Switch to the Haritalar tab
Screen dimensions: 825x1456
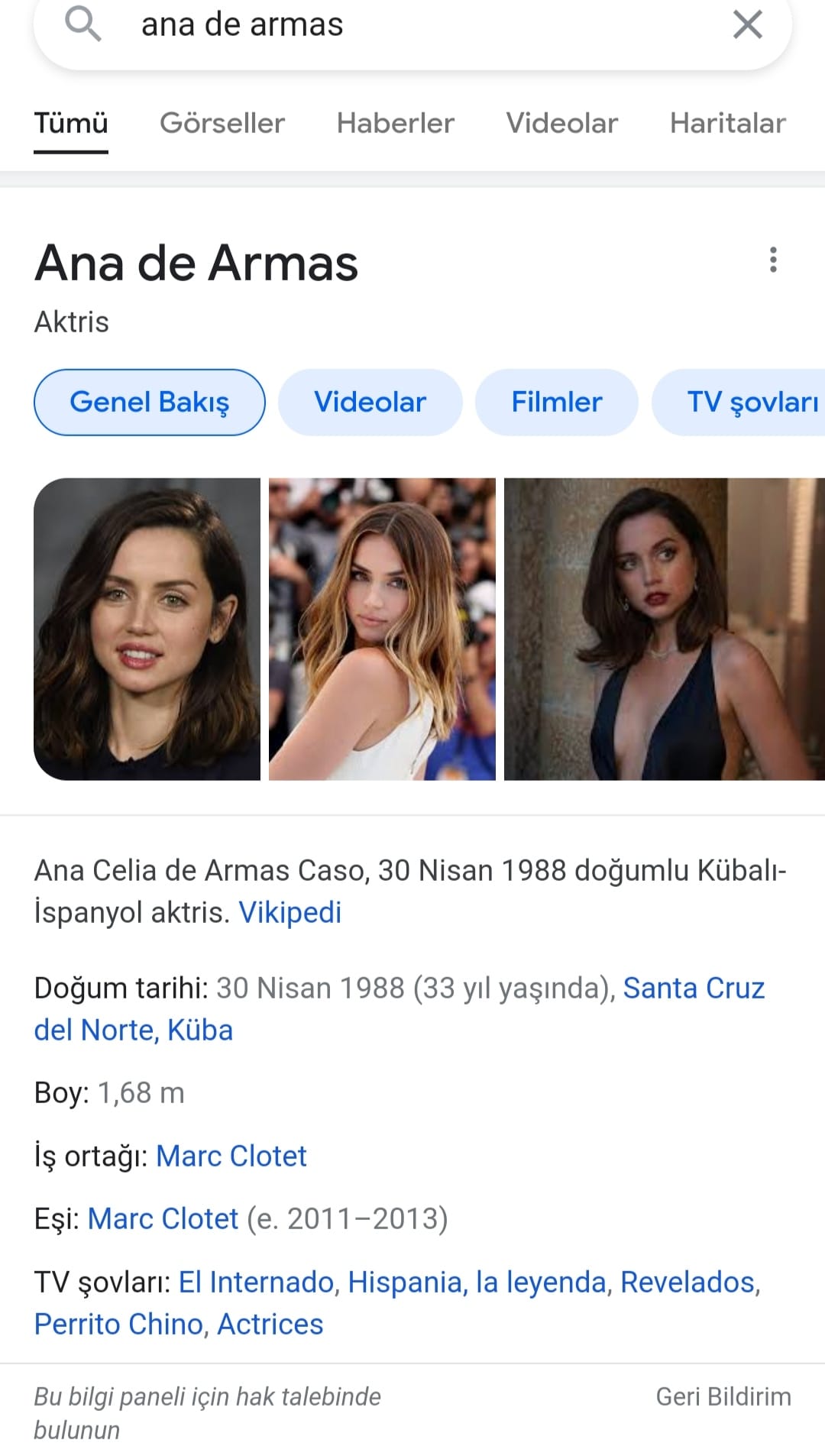pos(727,123)
